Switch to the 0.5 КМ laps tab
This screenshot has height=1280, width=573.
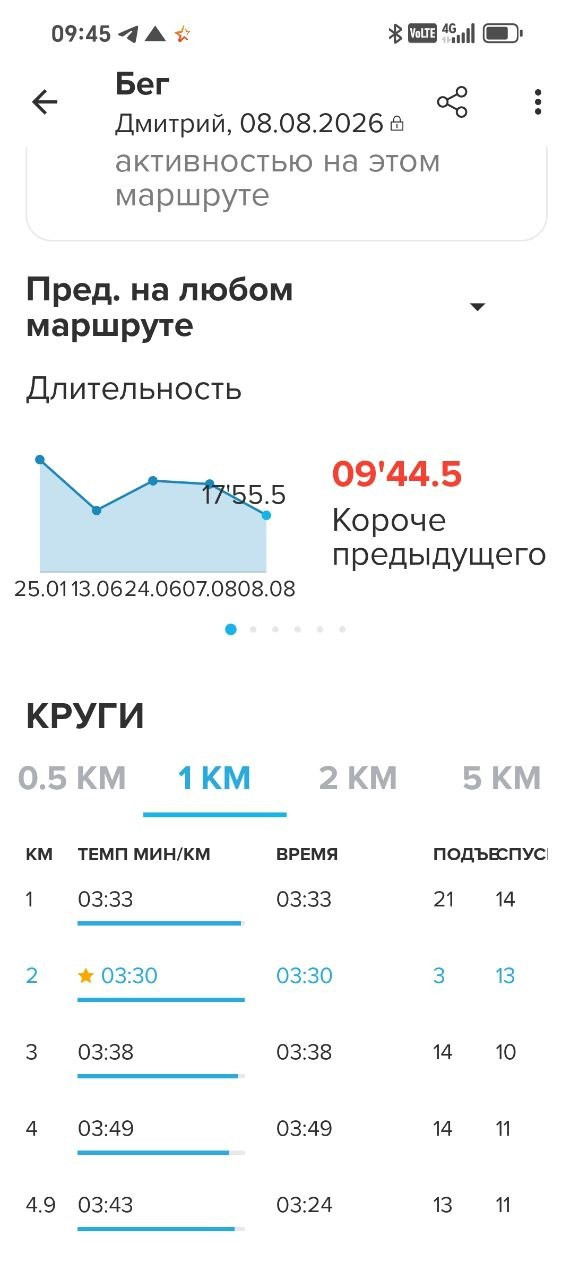coord(72,778)
